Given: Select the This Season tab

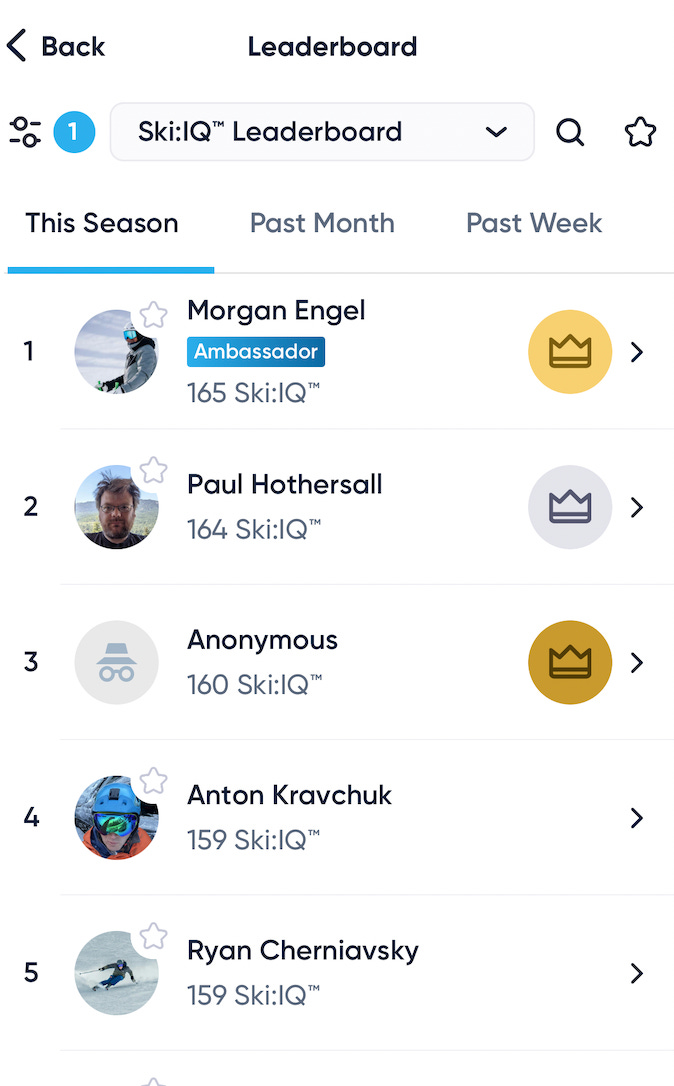Looking at the screenshot, I should pyautogui.click(x=102, y=223).
